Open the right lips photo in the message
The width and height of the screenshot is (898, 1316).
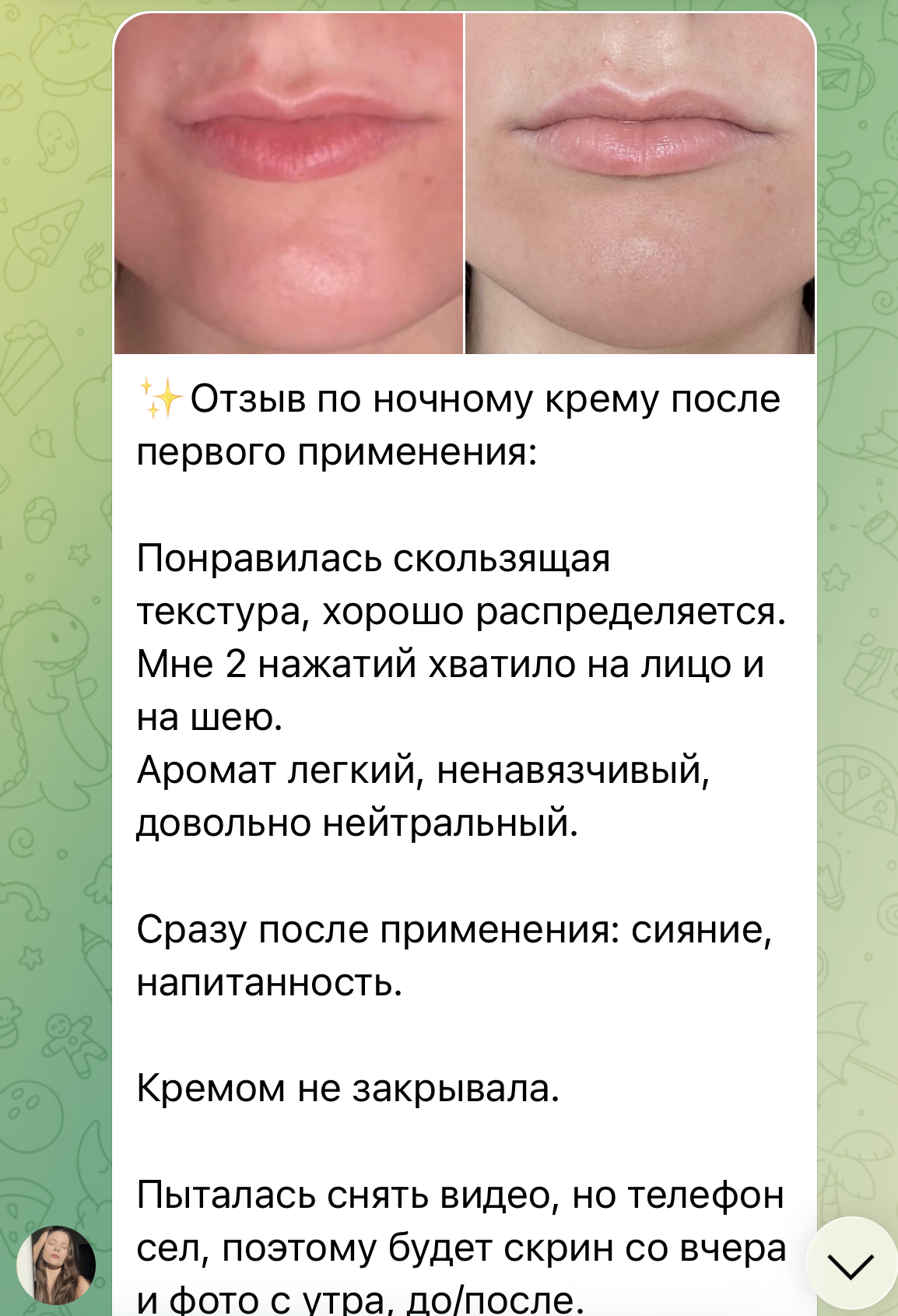click(x=640, y=184)
